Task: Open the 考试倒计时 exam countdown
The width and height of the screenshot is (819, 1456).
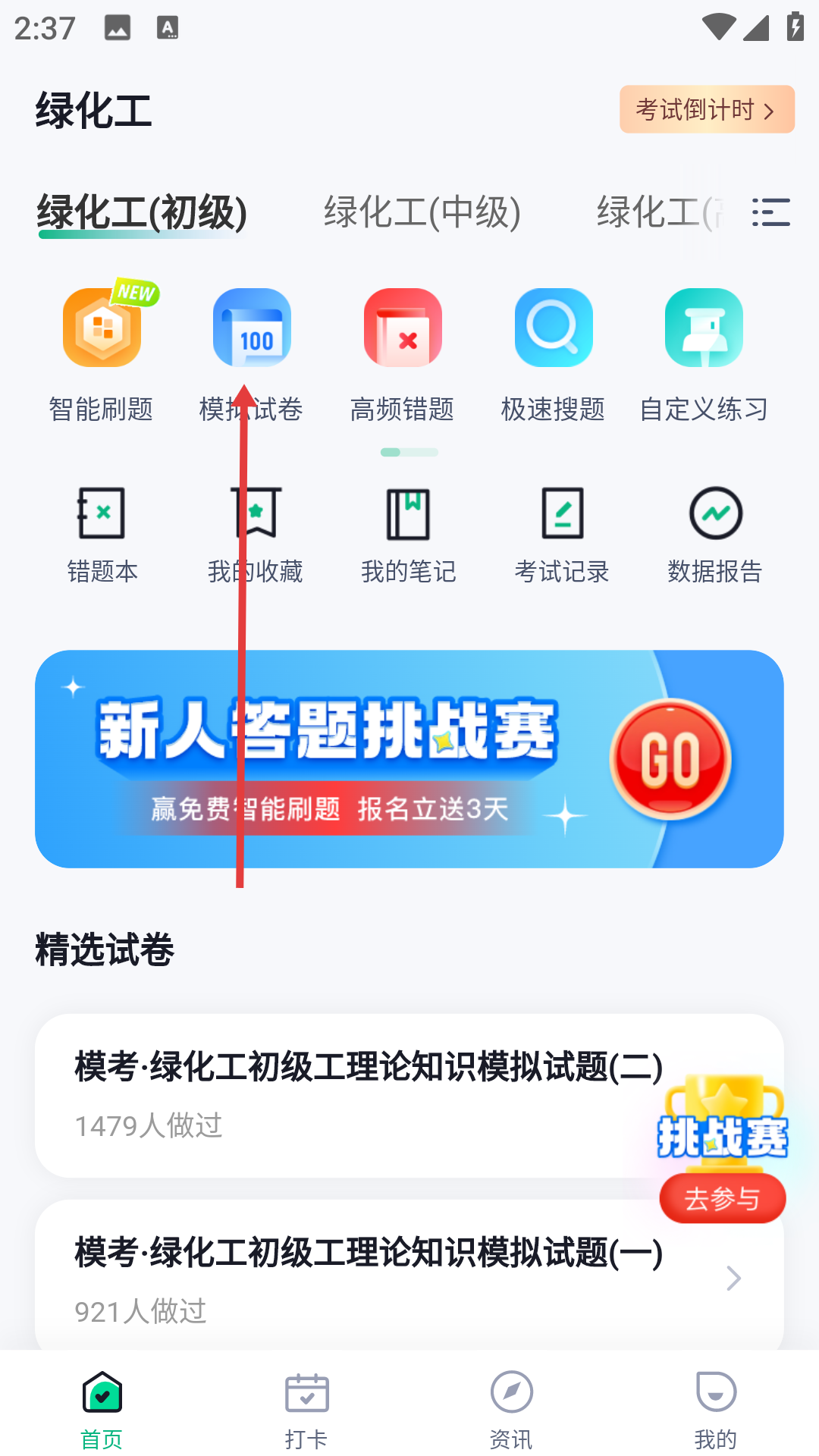Action: pyautogui.click(x=706, y=110)
